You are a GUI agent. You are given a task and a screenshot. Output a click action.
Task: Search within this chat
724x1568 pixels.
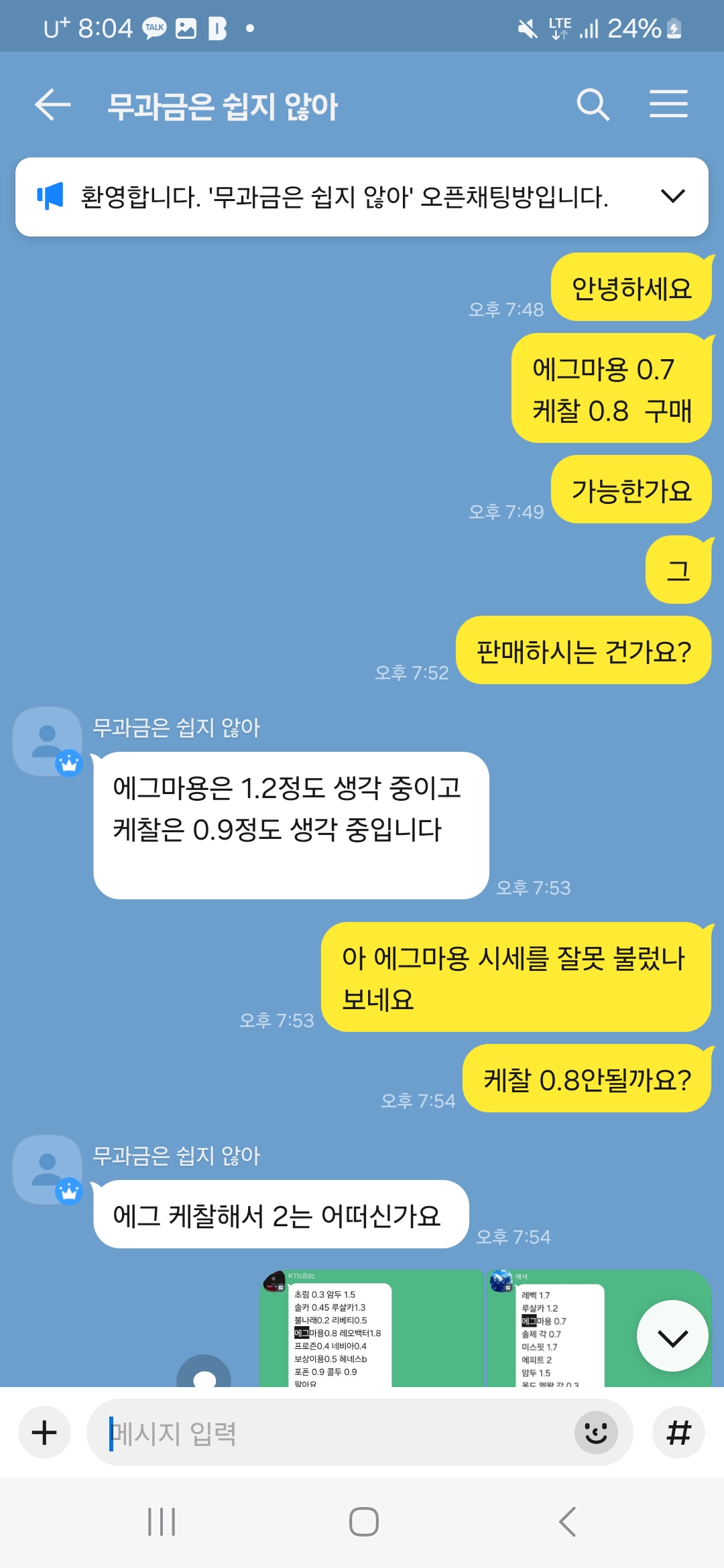593,105
